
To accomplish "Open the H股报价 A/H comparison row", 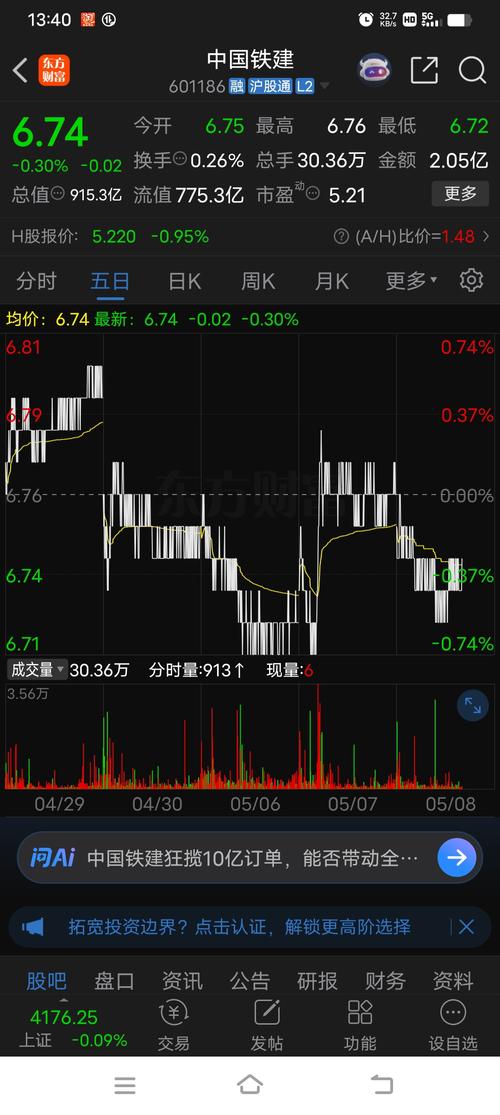I will tap(250, 236).
